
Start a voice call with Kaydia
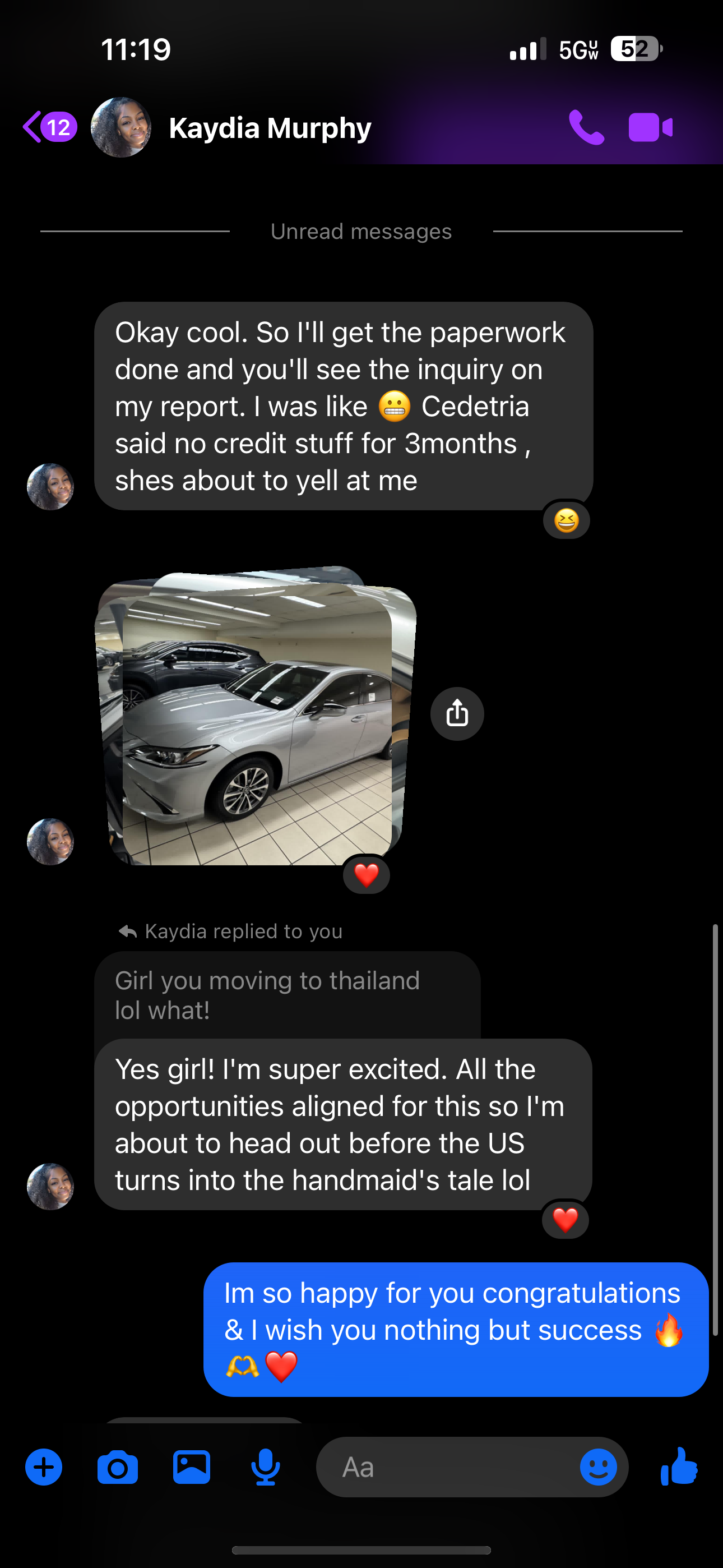[x=586, y=127]
